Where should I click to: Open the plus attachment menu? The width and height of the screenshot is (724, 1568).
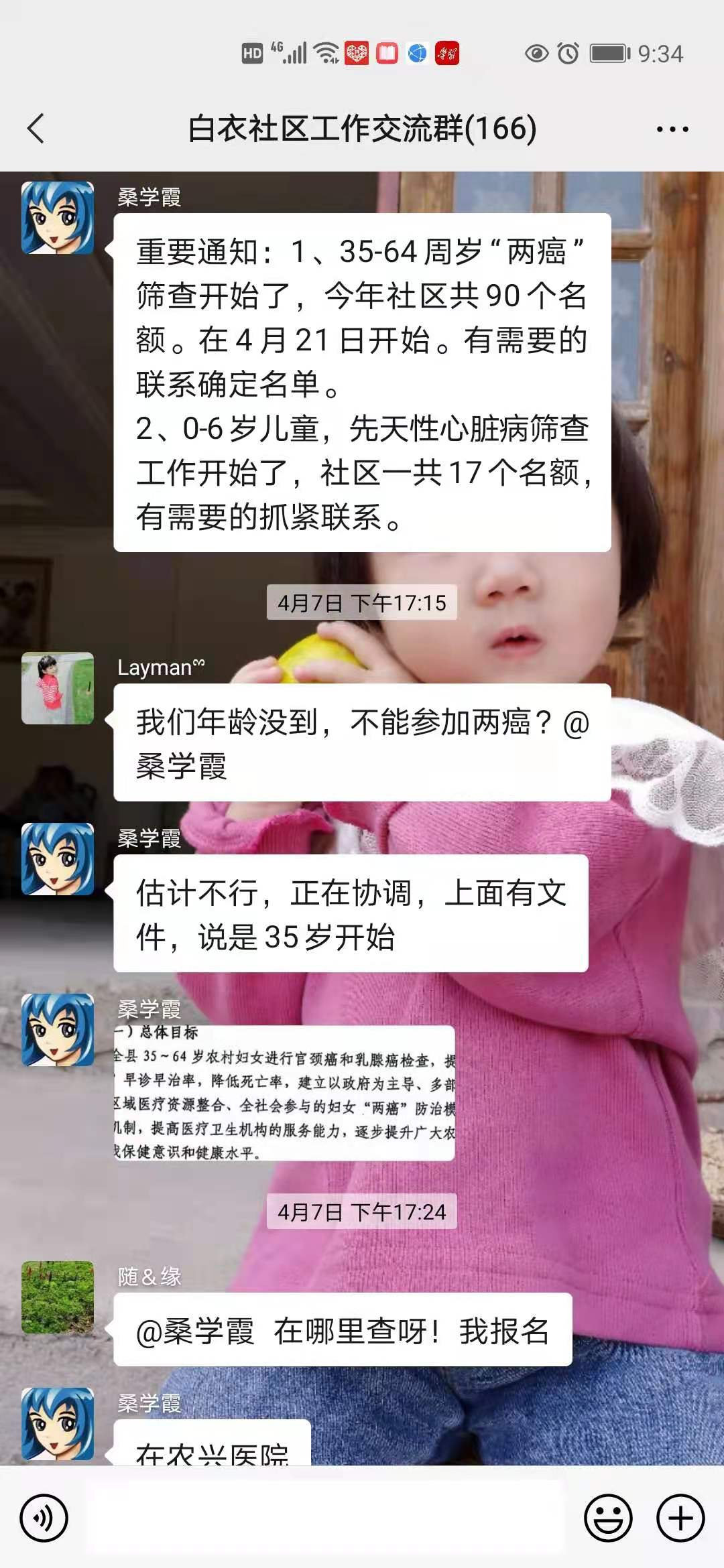click(680, 1518)
